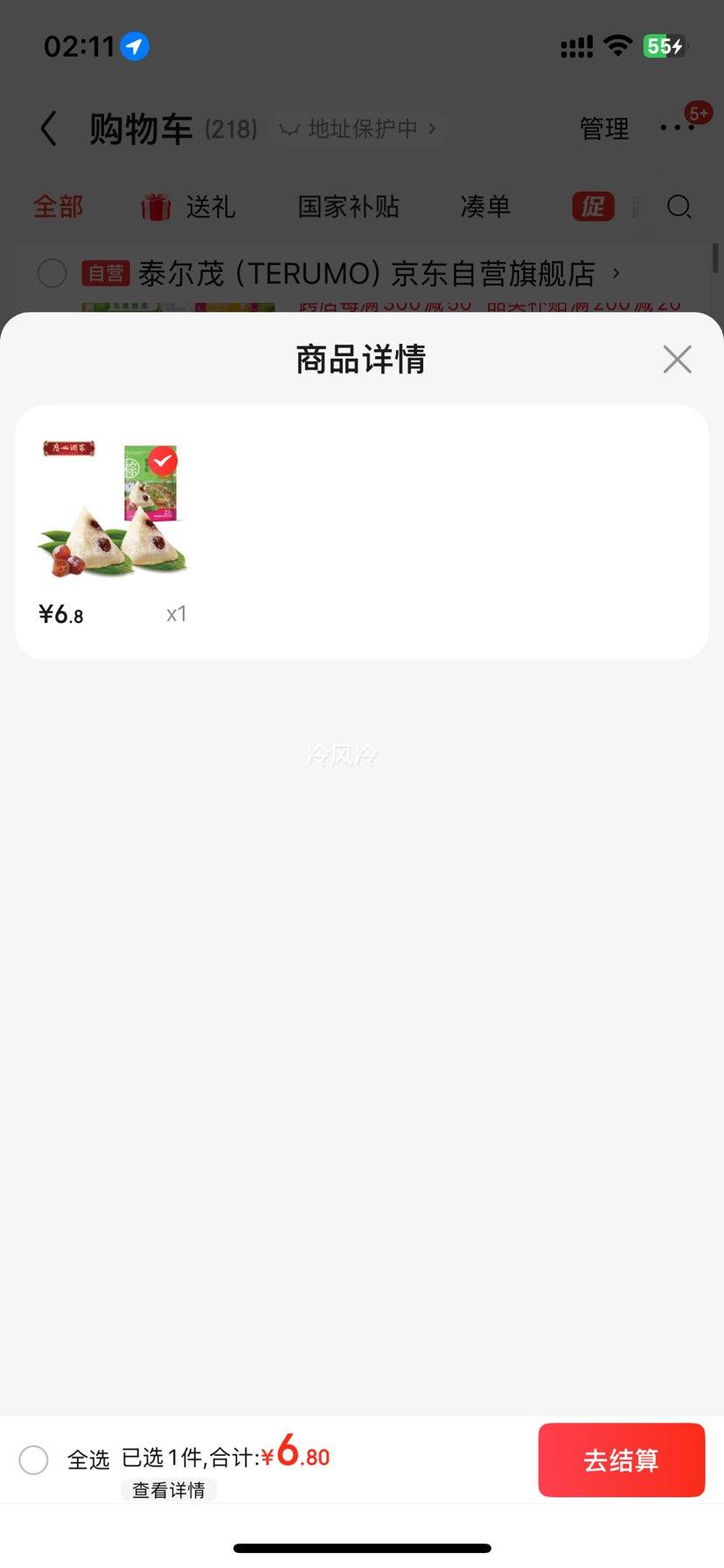Switch to the 凑单 tab
The width and height of the screenshot is (724, 1568).
pos(485,206)
